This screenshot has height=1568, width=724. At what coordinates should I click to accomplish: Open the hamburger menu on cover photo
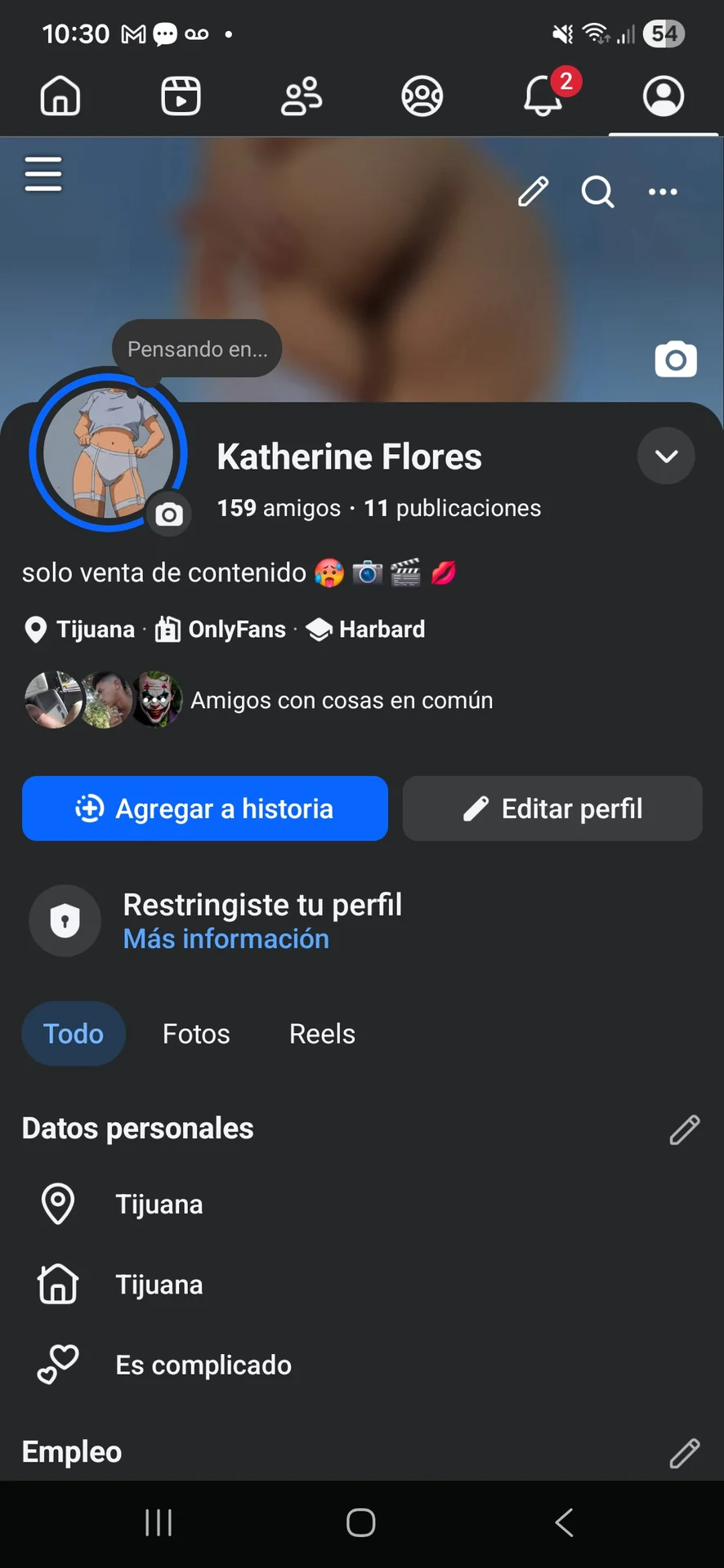coord(43,174)
